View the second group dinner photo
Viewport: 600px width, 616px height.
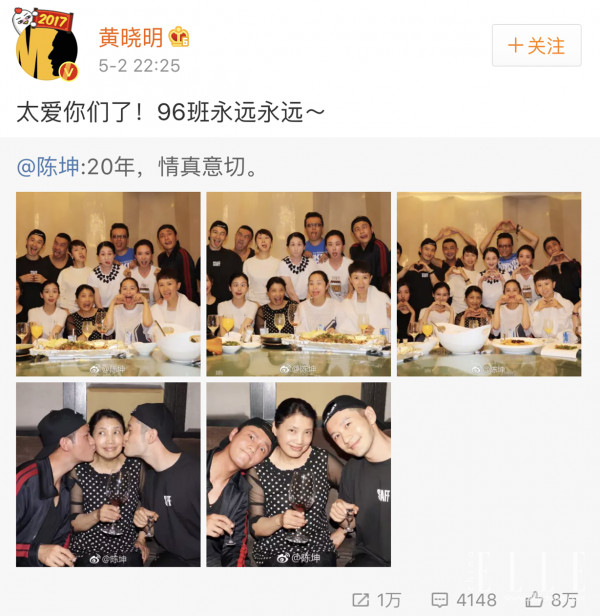tap(298, 284)
